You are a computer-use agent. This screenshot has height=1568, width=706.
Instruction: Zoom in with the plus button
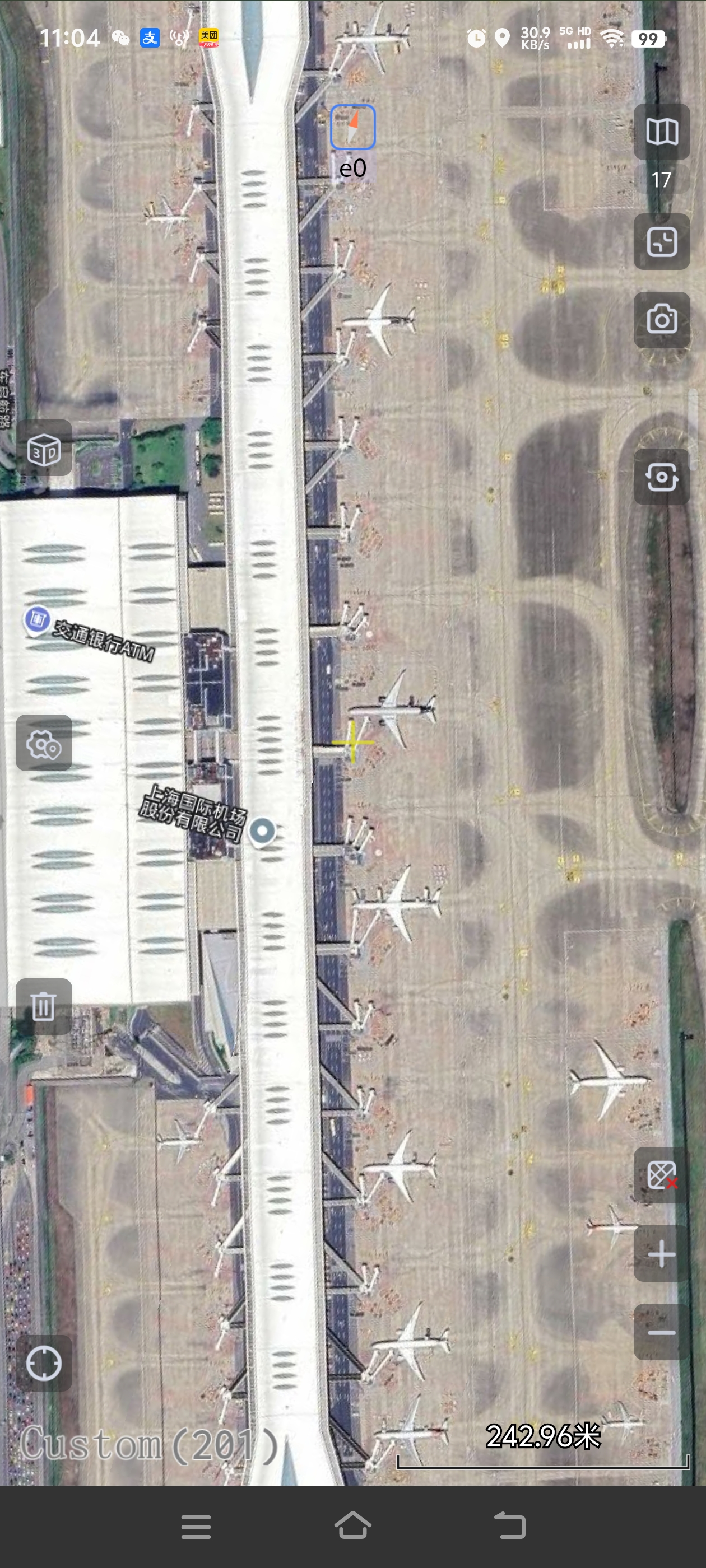tap(662, 1254)
